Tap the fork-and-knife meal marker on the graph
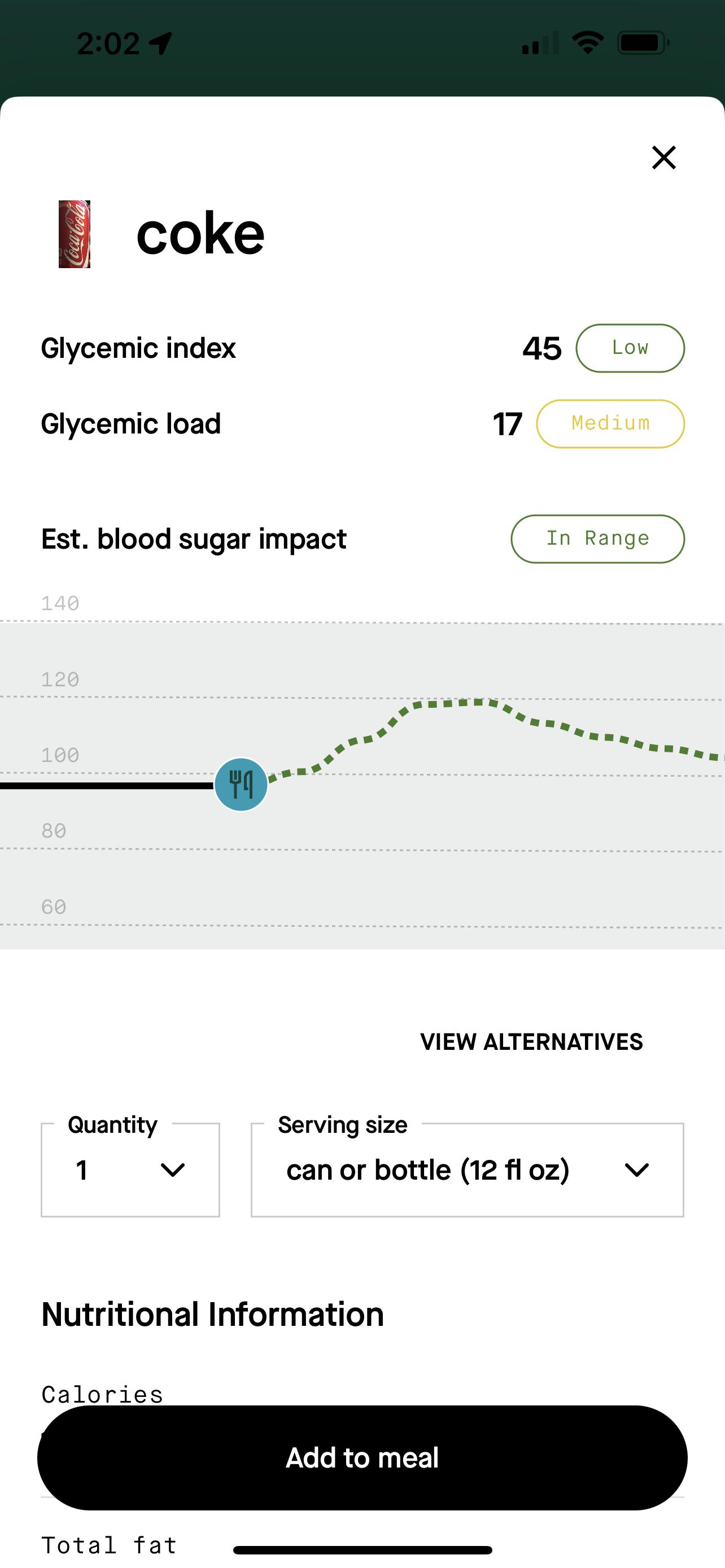Image resolution: width=725 pixels, height=1568 pixels. coord(241,784)
